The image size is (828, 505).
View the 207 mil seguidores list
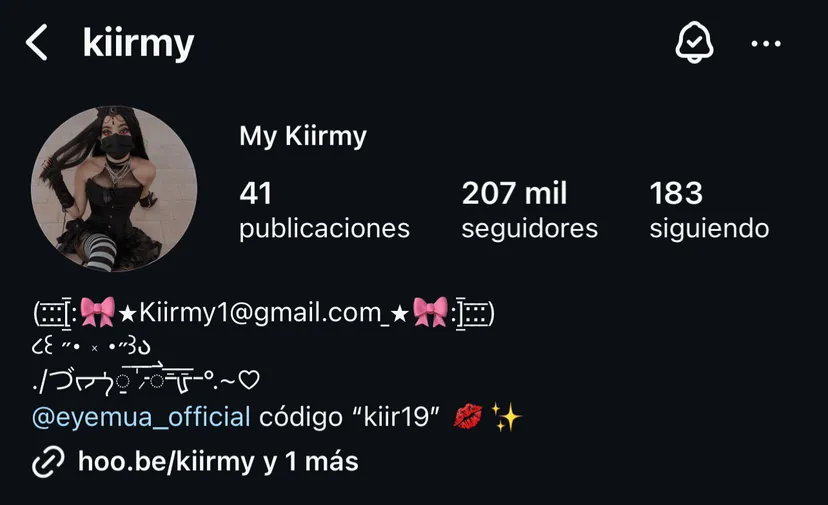(x=529, y=210)
